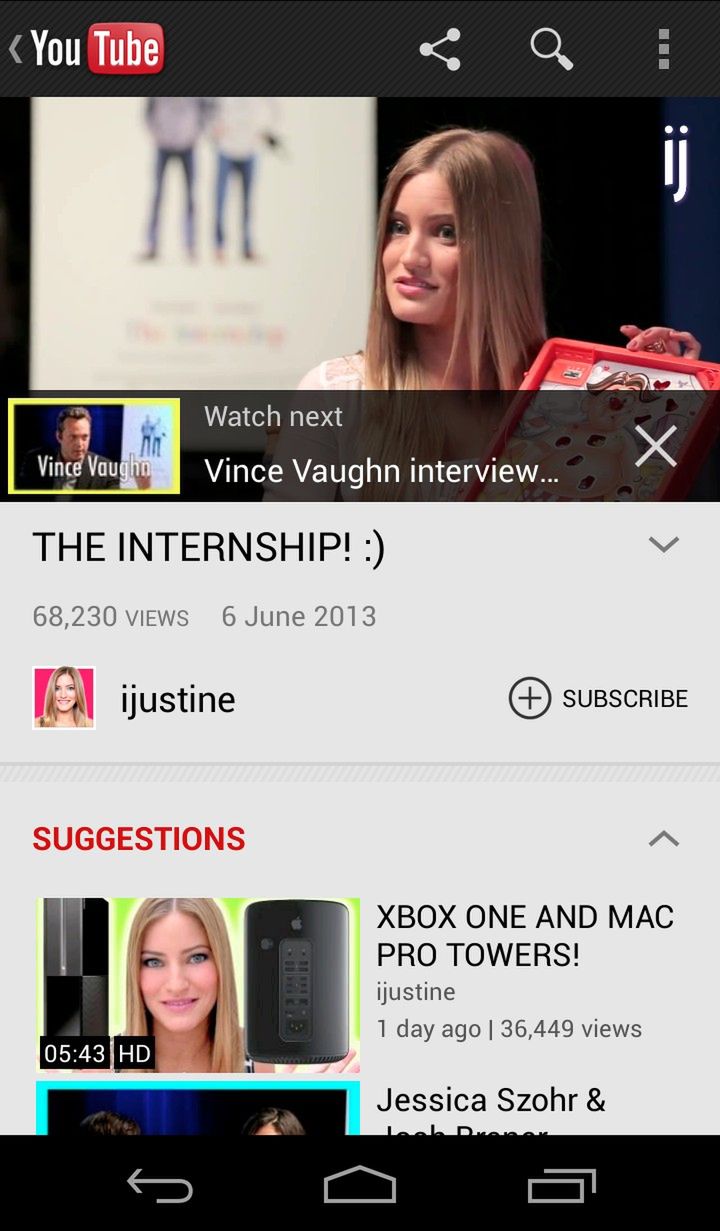Open the overflow menu
720x1231 pixels.
(663, 48)
